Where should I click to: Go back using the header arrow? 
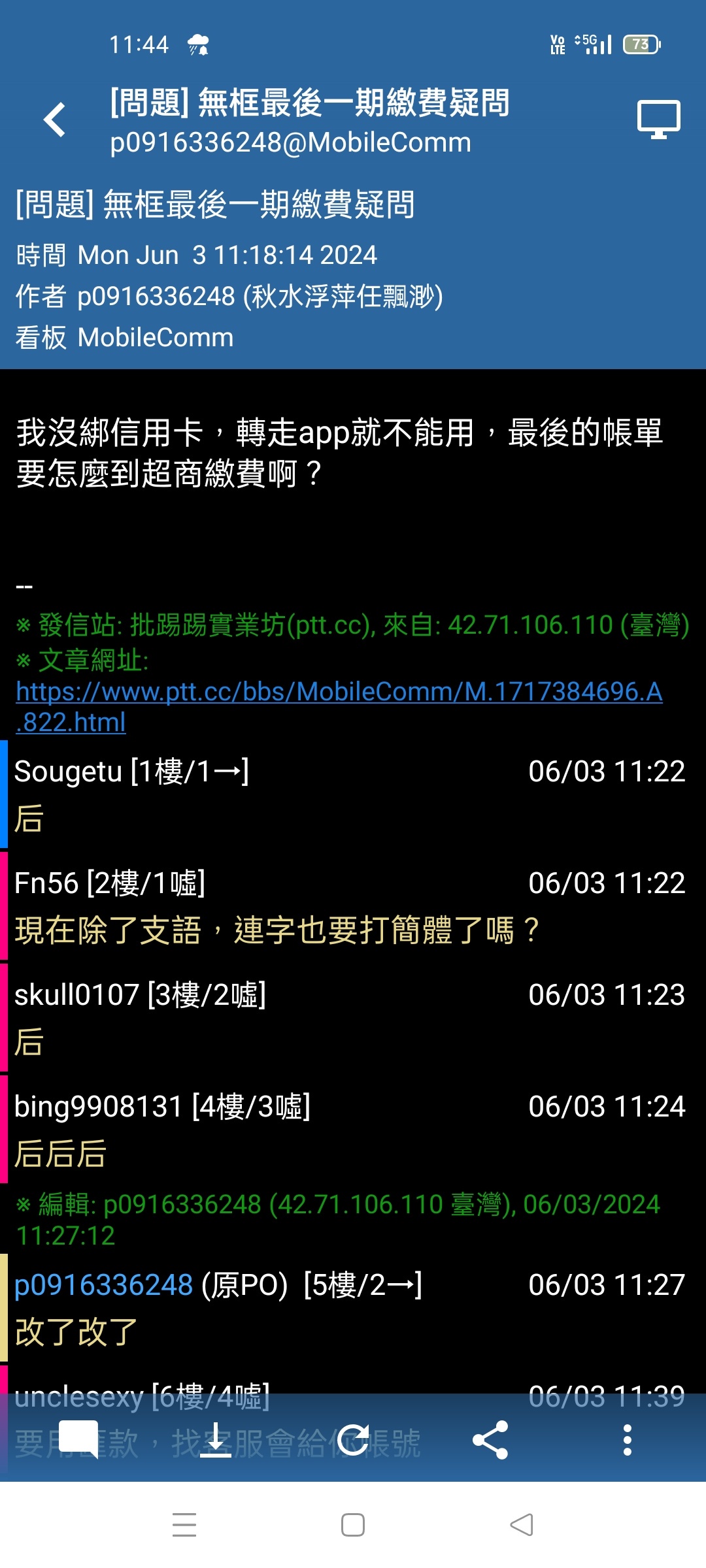click(55, 120)
